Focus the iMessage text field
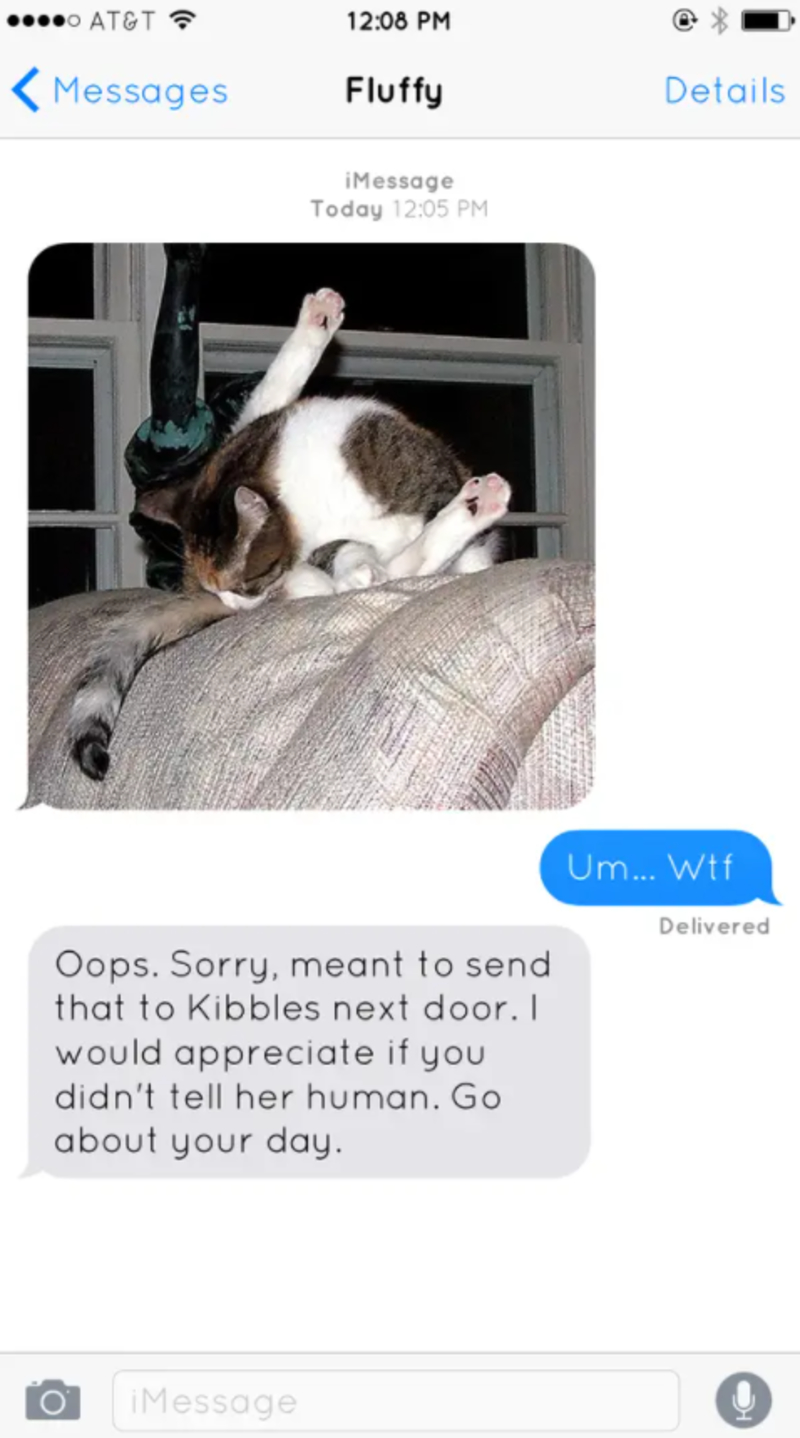800x1438 pixels. (395, 1400)
